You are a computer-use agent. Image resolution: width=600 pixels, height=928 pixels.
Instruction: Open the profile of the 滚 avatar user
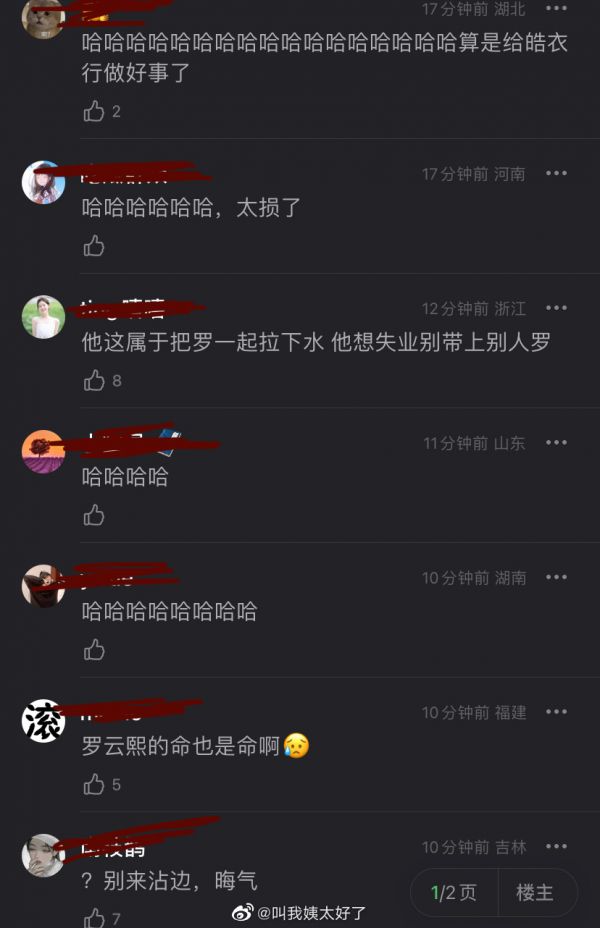(x=43, y=720)
